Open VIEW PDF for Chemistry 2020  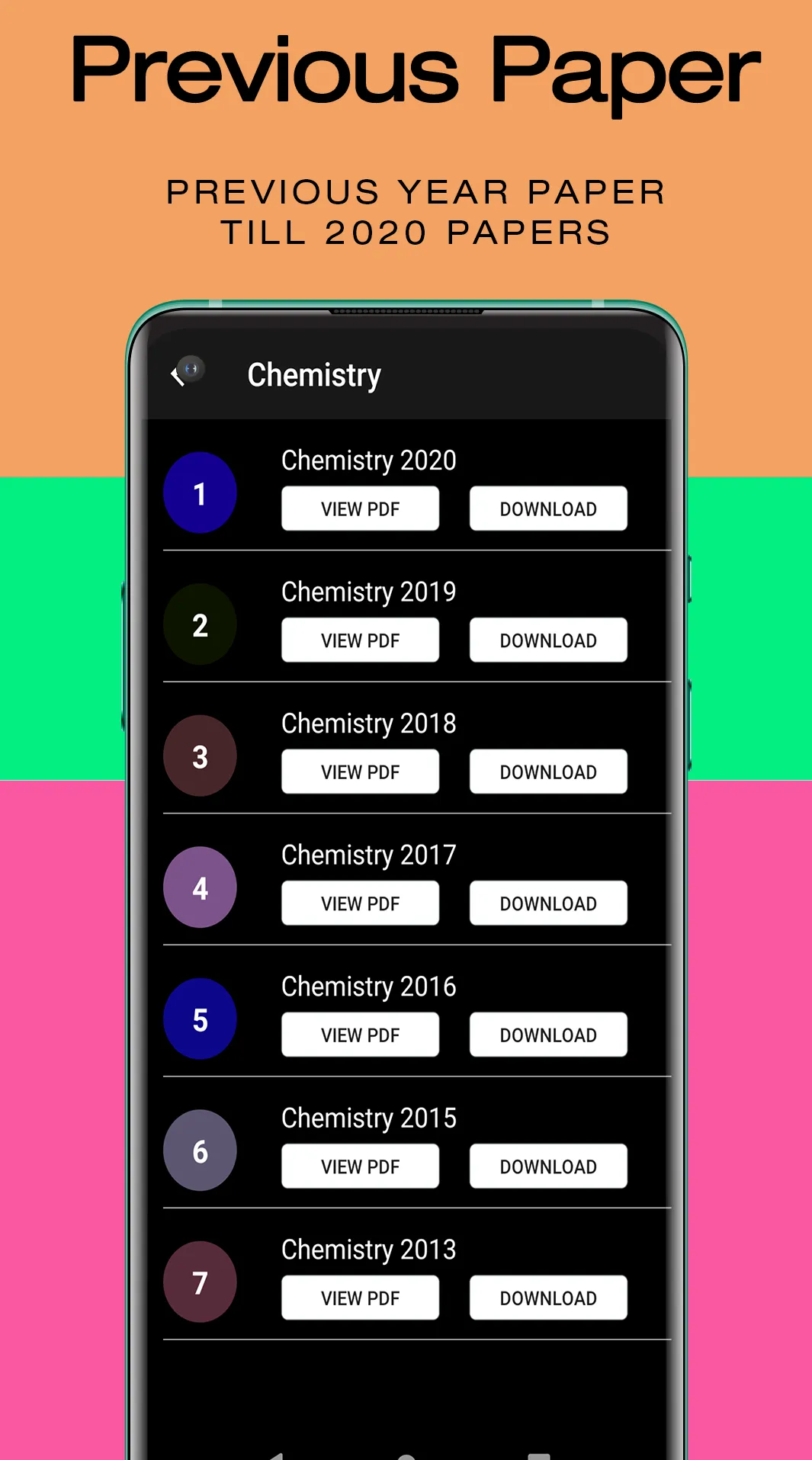pos(360,508)
